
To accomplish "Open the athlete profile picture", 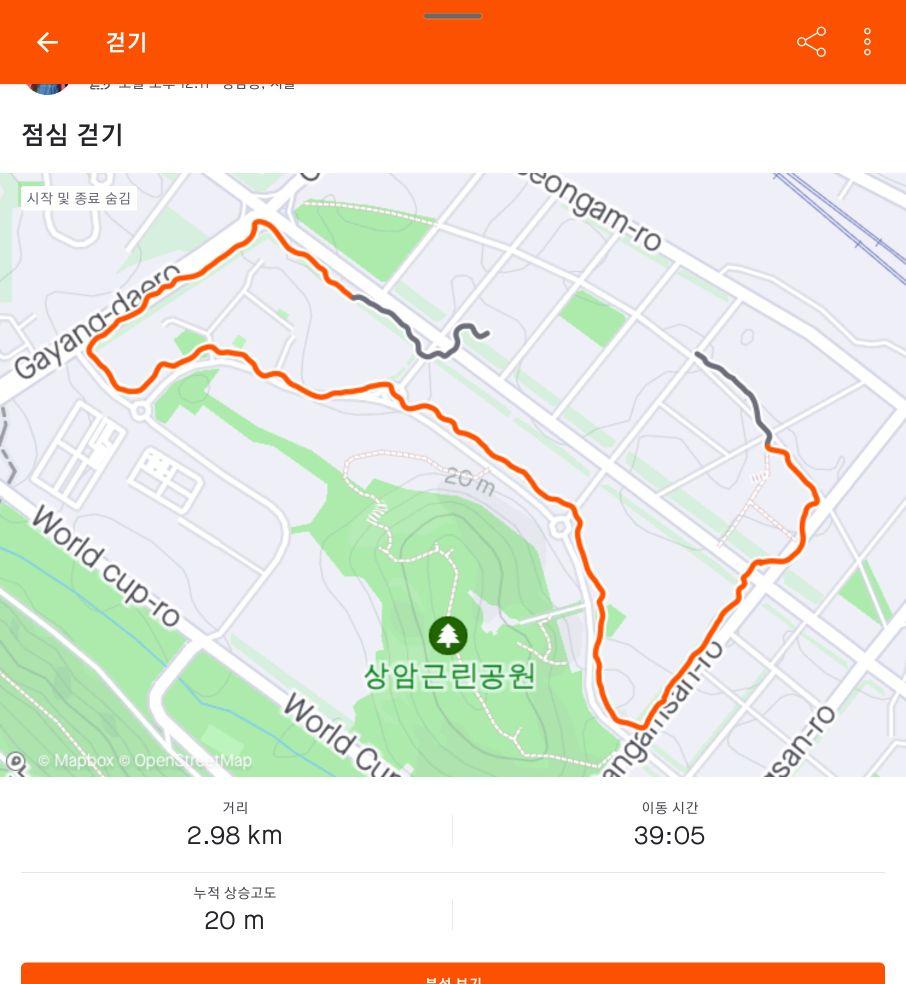I will [47, 88].
